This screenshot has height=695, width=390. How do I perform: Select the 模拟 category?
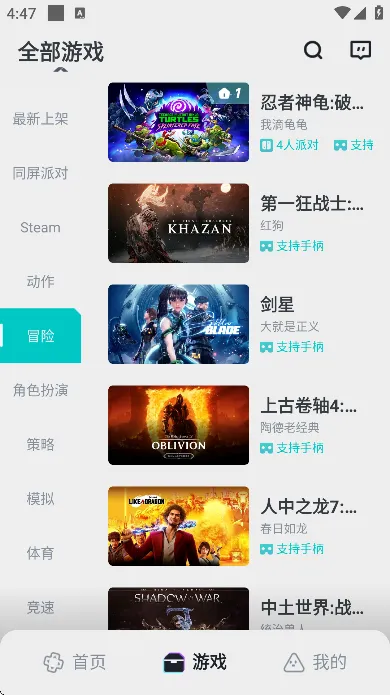[40, 499]
